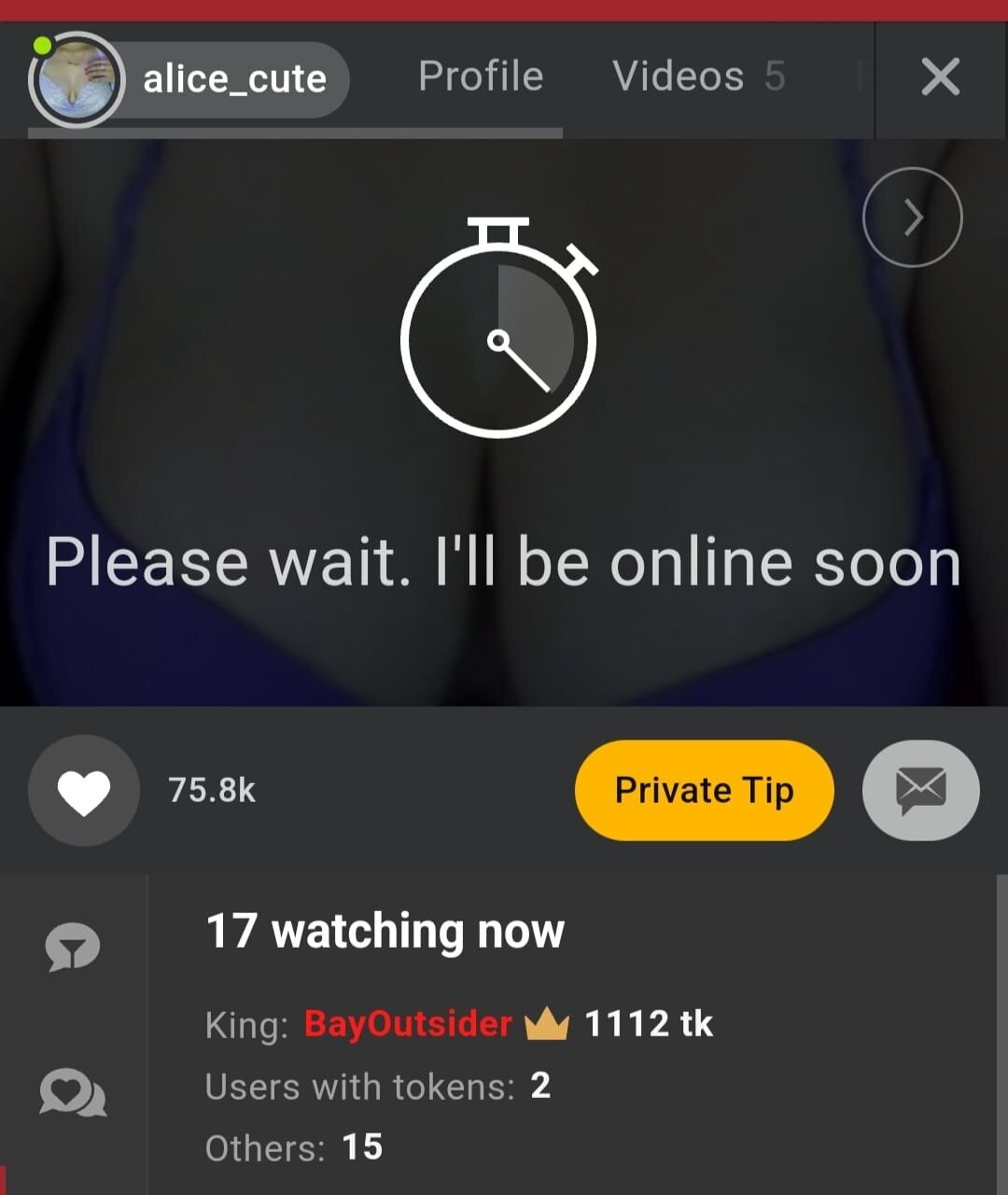Close the stream with the X
Image resolution: width=1008 pixels, height=1195 pixels.
pyautogui.click(x=940, y=77)
